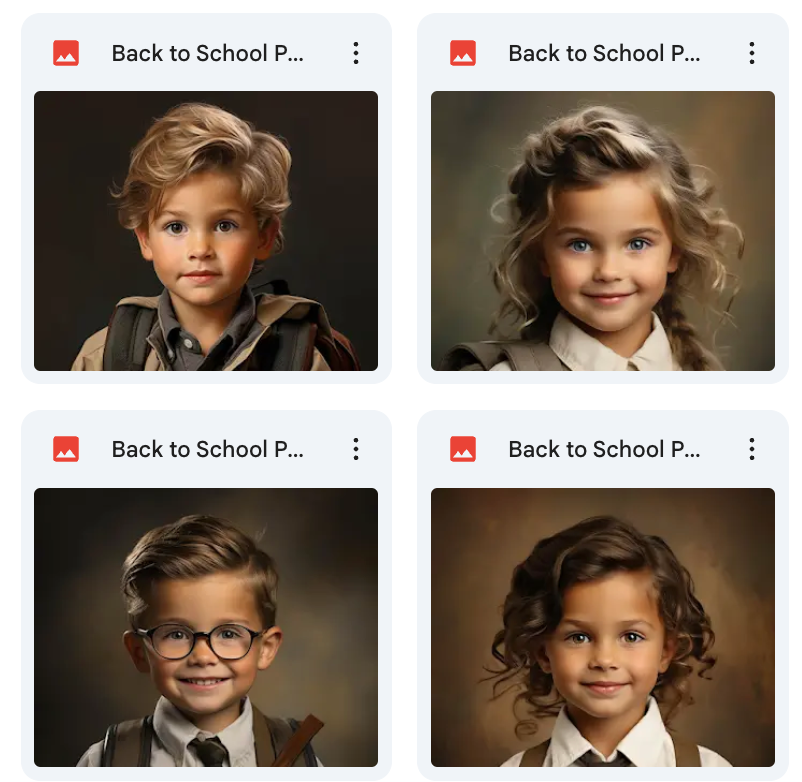Open the photo of the girl with the braid
The image size is (802, 782).
(x=602, y=231)
